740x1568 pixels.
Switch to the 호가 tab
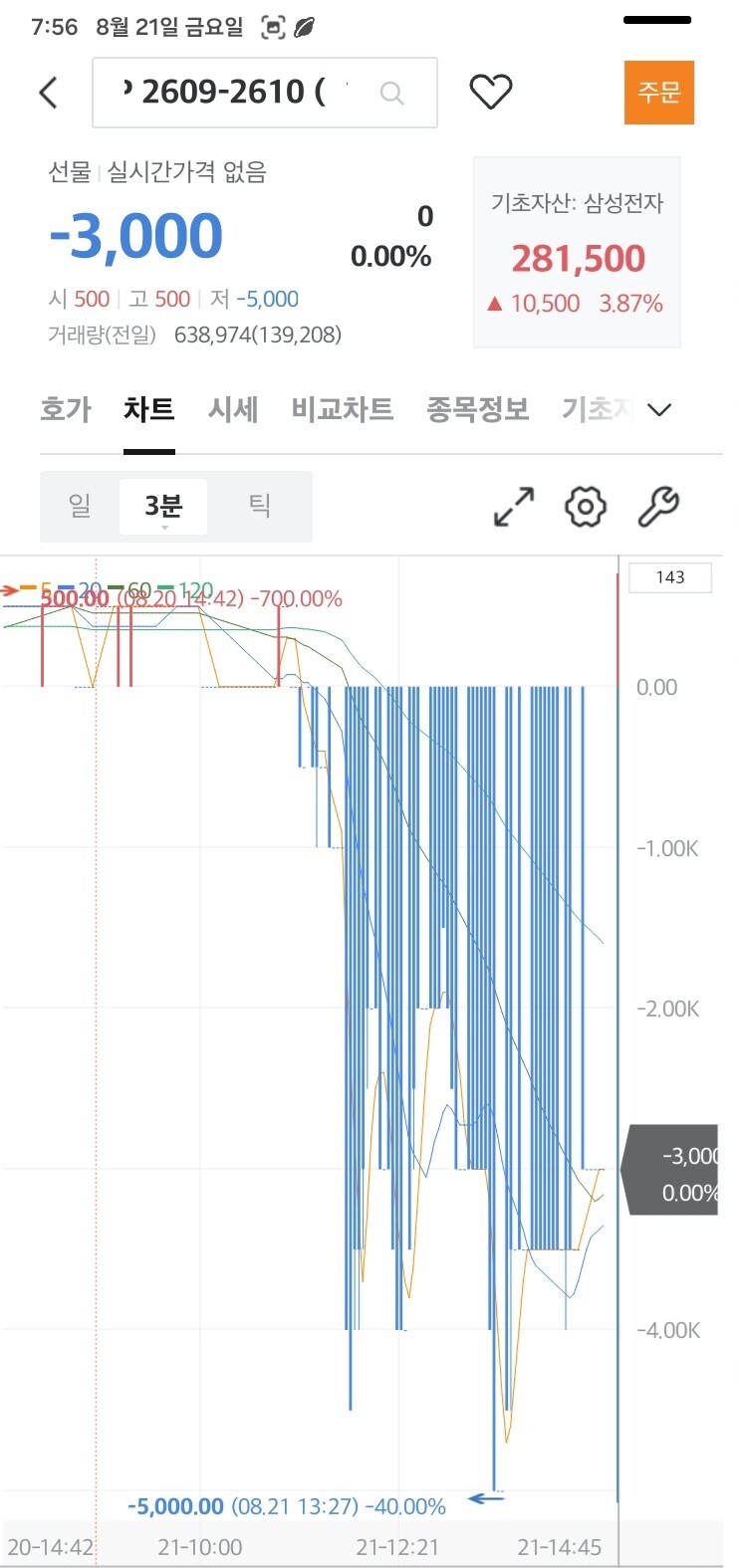pos(66,409)
